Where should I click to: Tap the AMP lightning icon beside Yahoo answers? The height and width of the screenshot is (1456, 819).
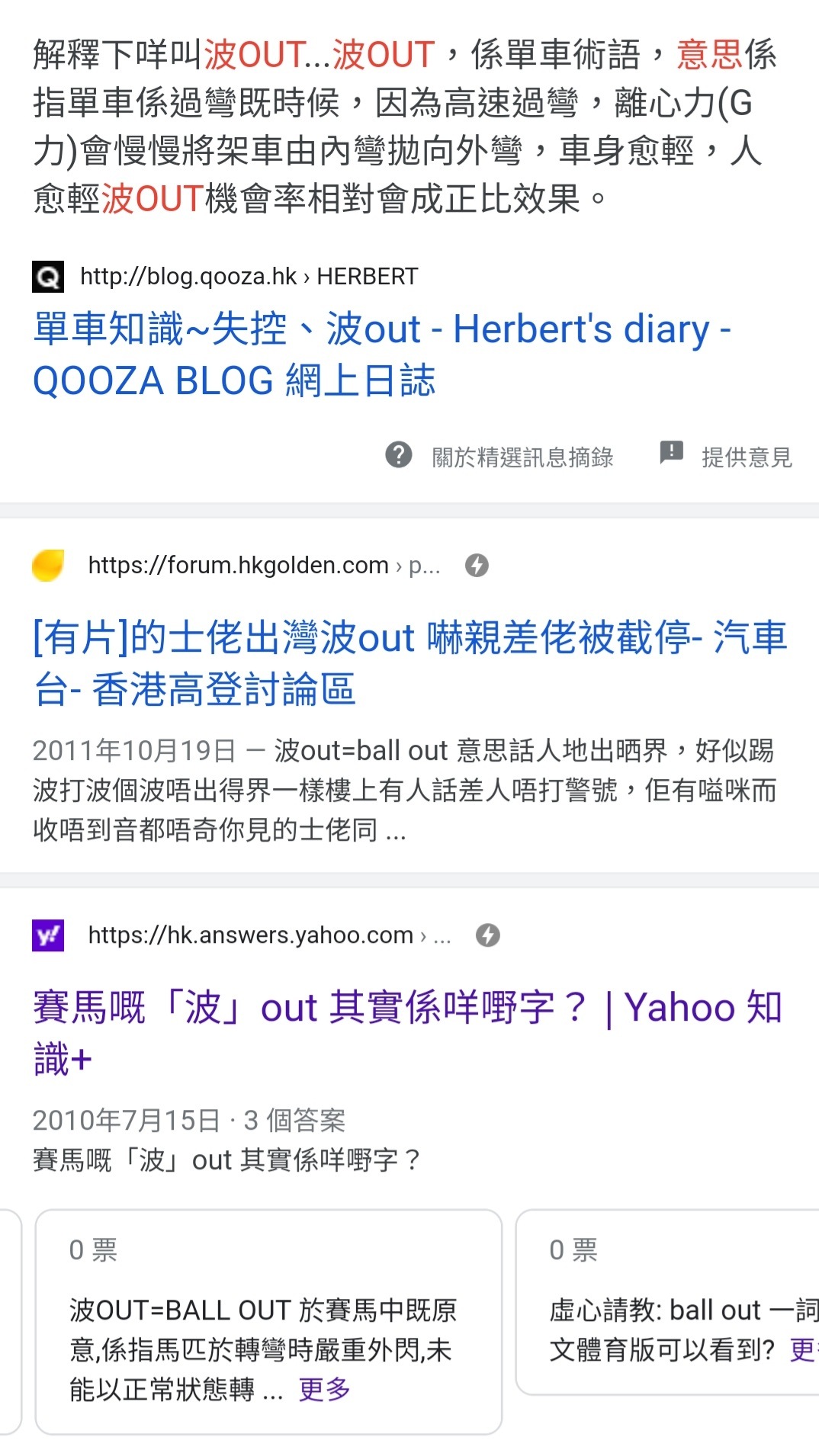(x=488, y=935)
